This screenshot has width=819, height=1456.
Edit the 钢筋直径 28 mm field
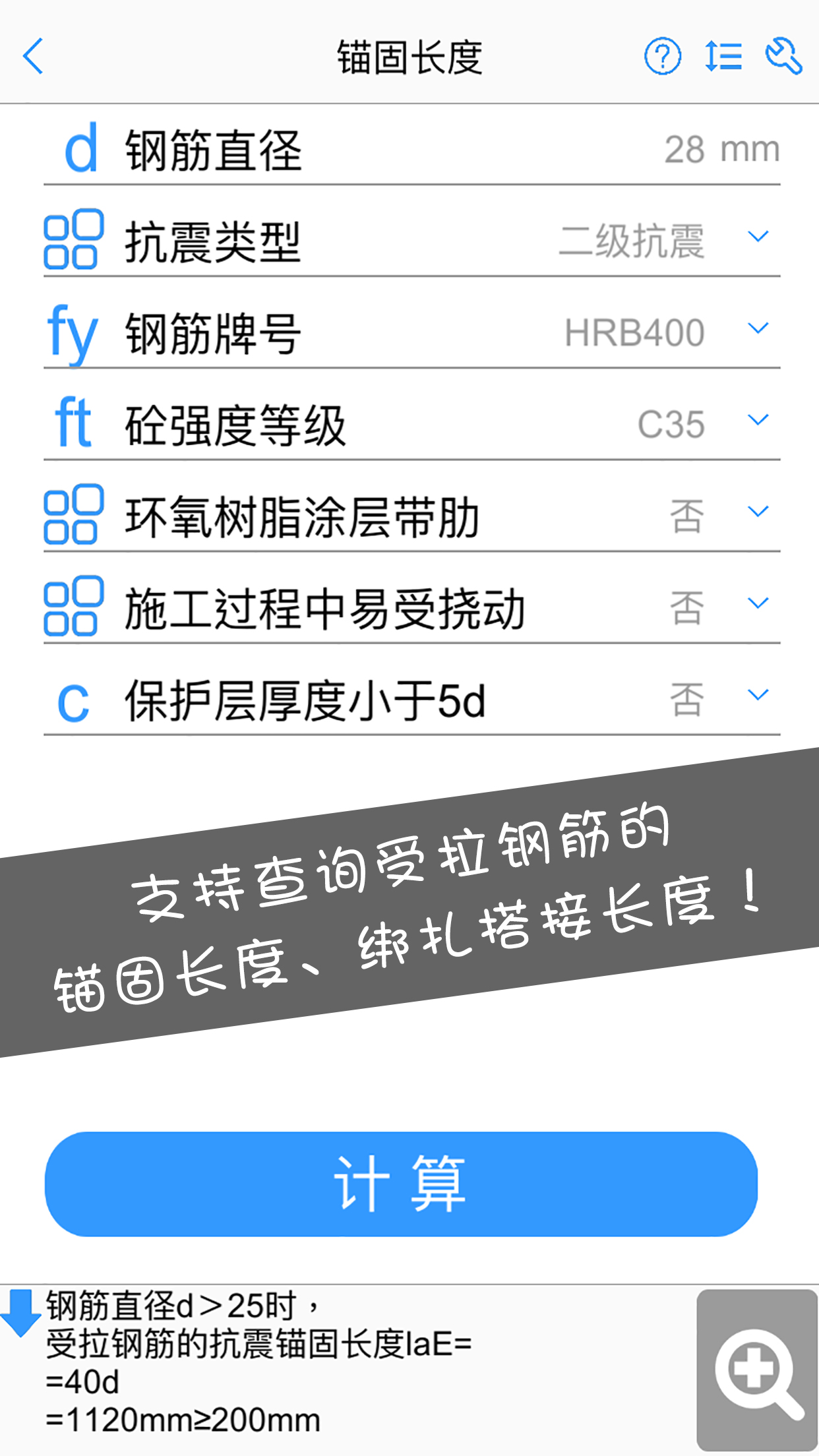[412, 150]
